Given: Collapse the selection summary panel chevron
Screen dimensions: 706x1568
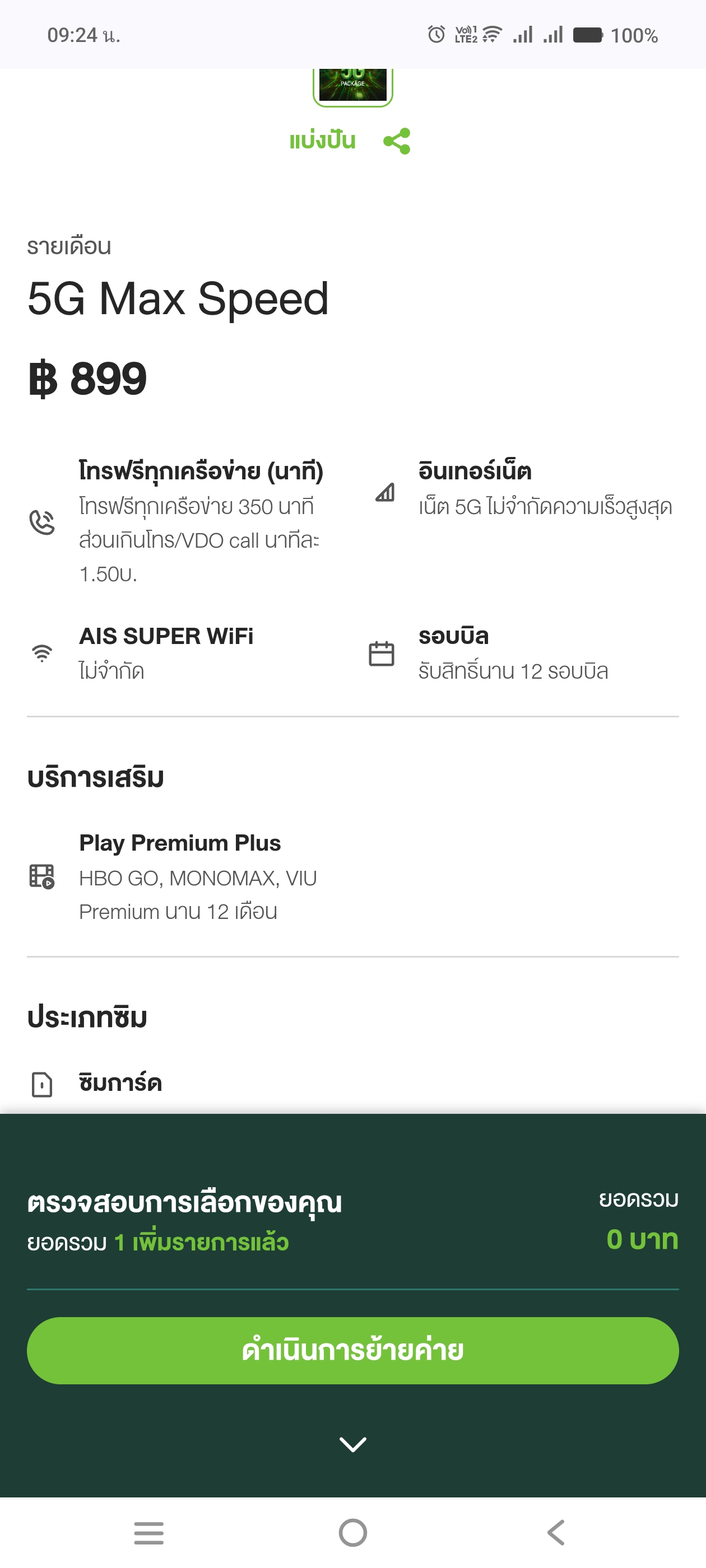Looking at the screenshot, I should (352, 1443).
